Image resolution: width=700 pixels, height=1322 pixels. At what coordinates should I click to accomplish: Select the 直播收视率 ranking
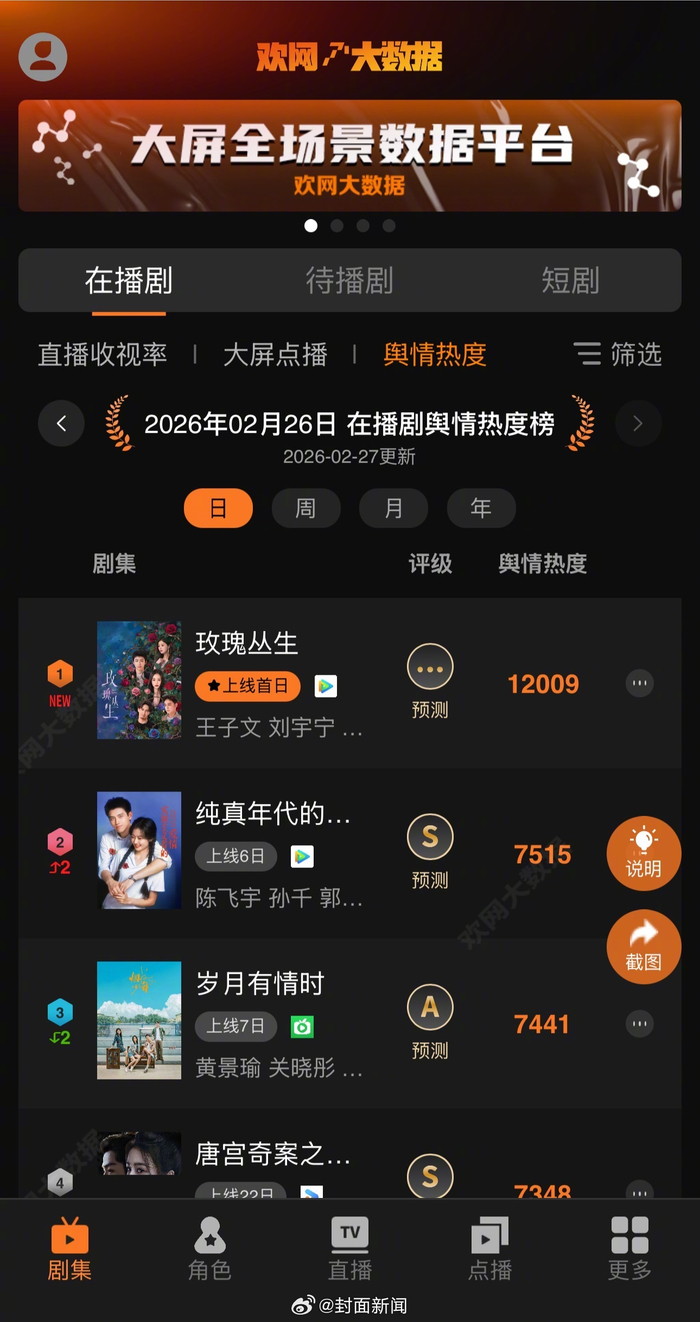tap(102, 354)
